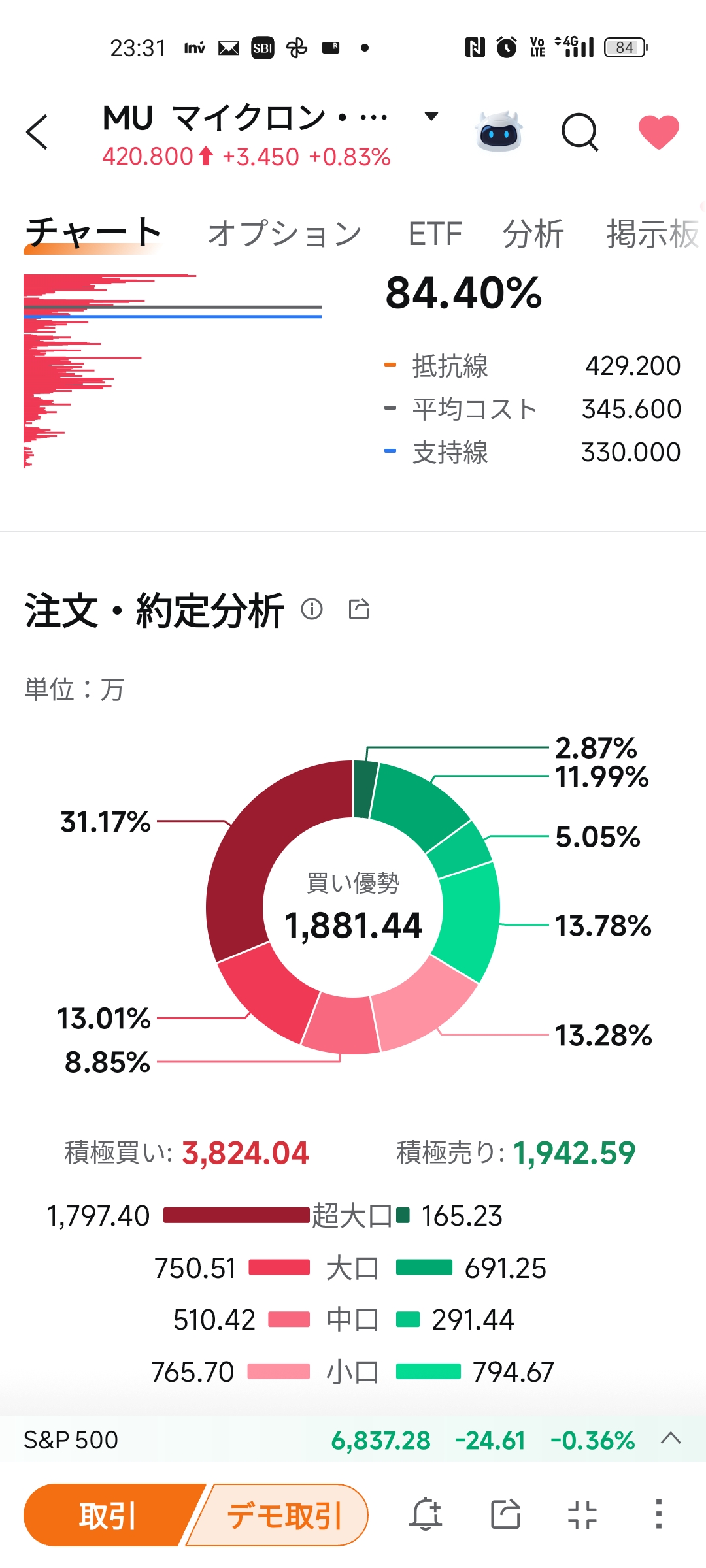Switch to the オプション tab

(x=284, y=233)
